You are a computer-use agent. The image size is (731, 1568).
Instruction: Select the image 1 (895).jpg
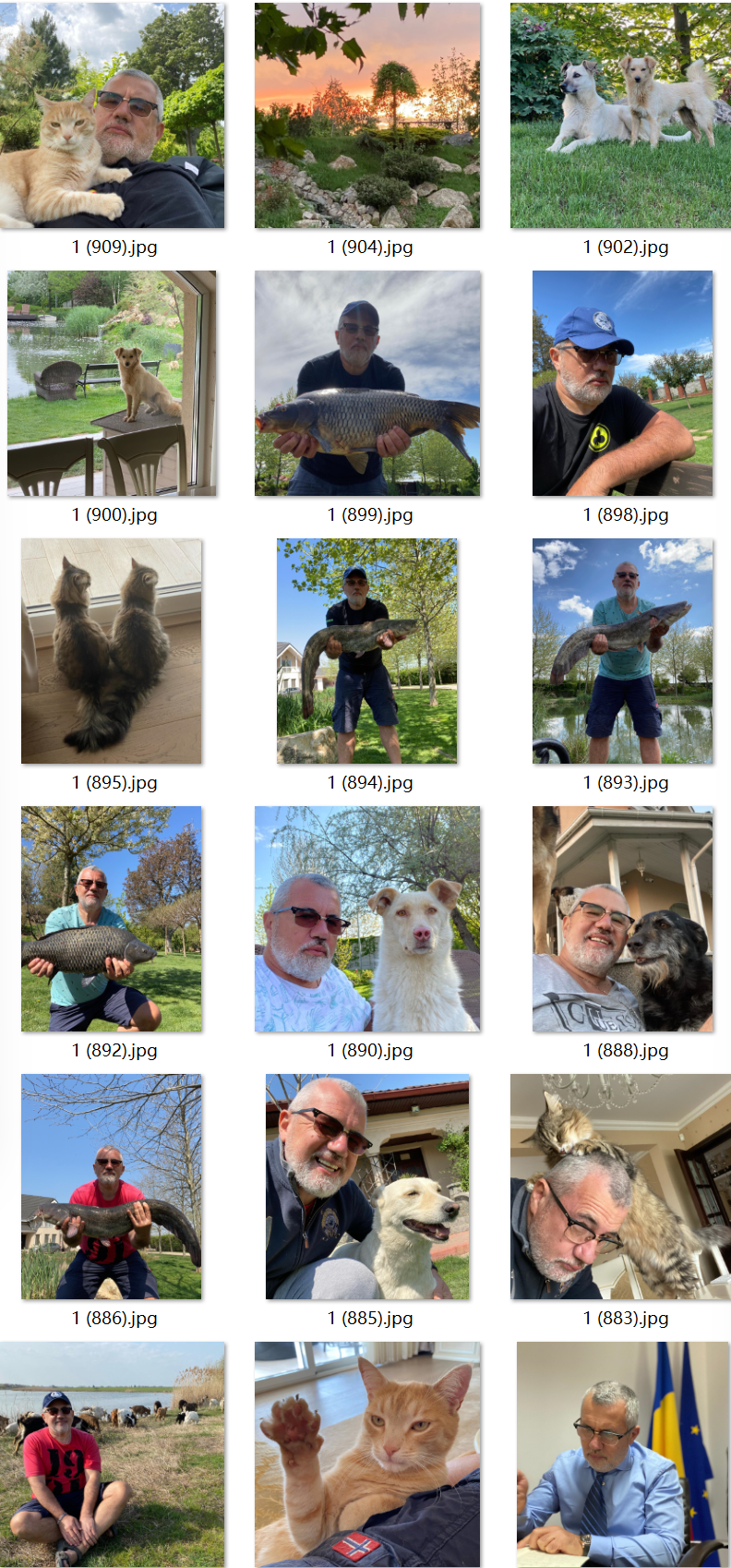point(112,651)
